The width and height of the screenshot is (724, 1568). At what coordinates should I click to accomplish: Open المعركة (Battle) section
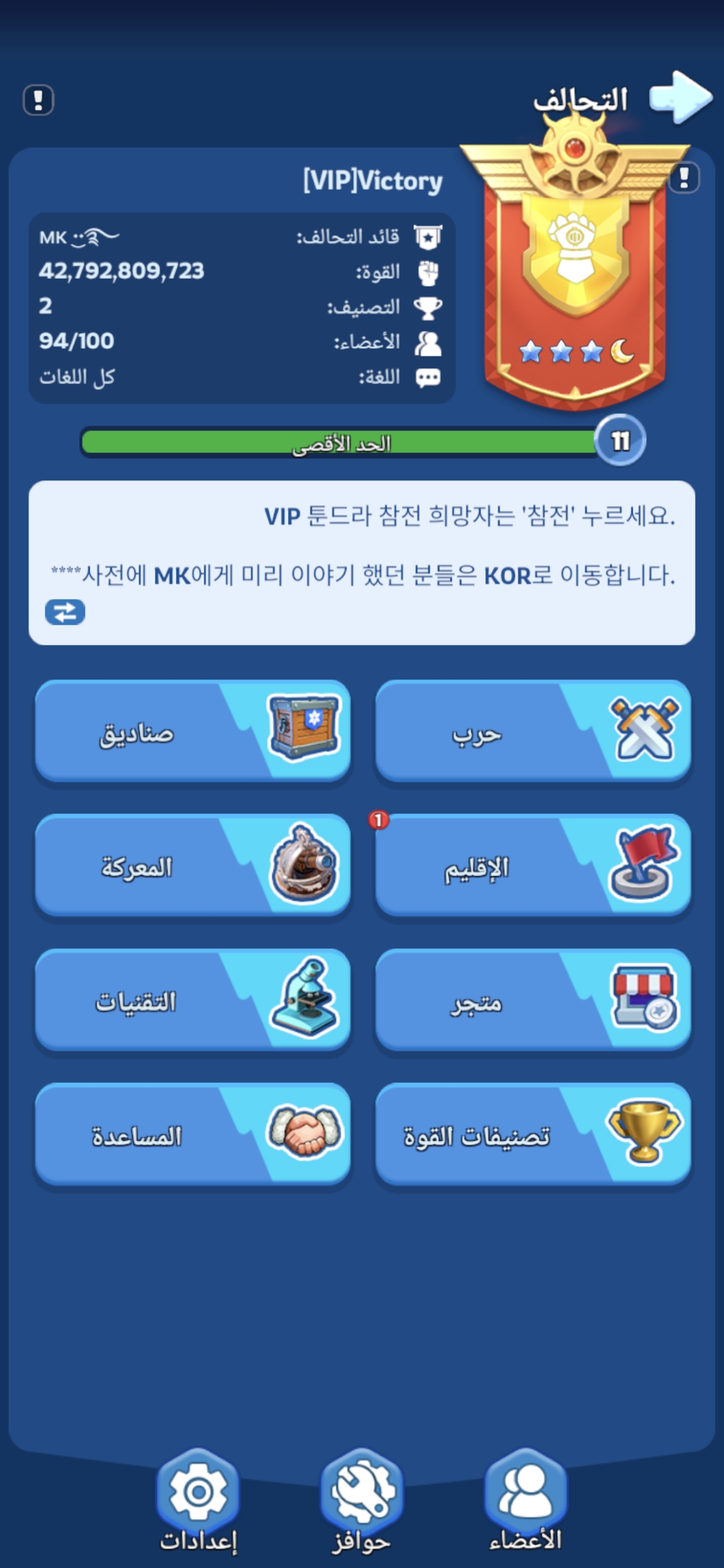click(x=192, y=865)
